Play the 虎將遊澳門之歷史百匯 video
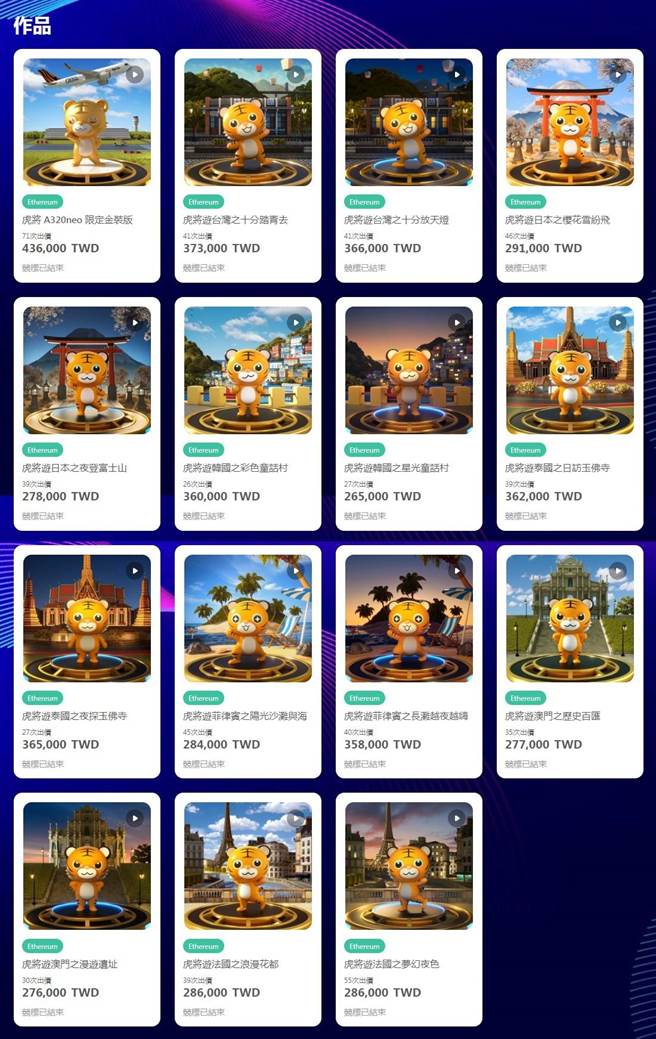The image size is (656, 1039). tap(618, 570)
